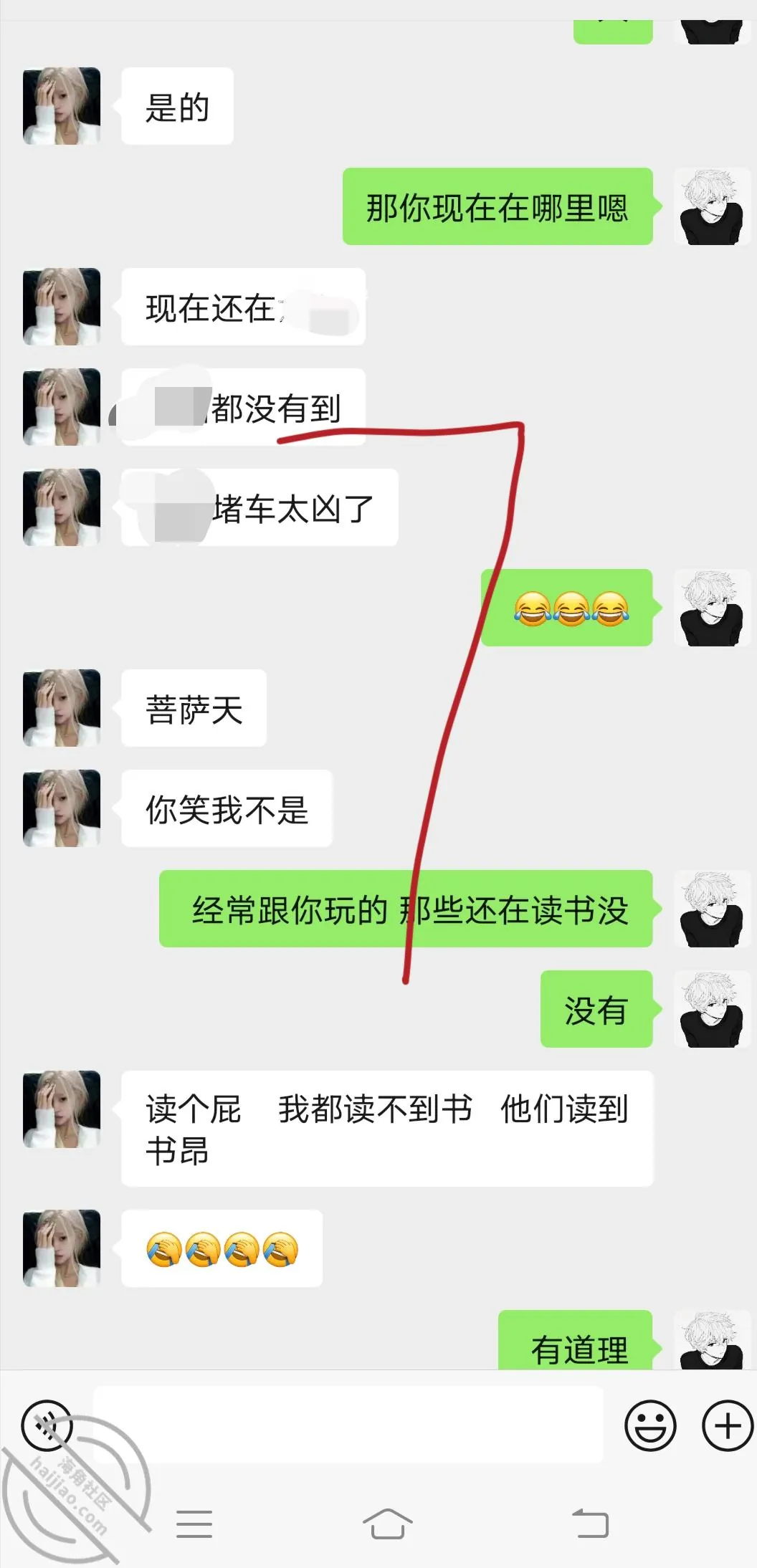
Task: Go back with the system back button
Action: [590, 1523]
